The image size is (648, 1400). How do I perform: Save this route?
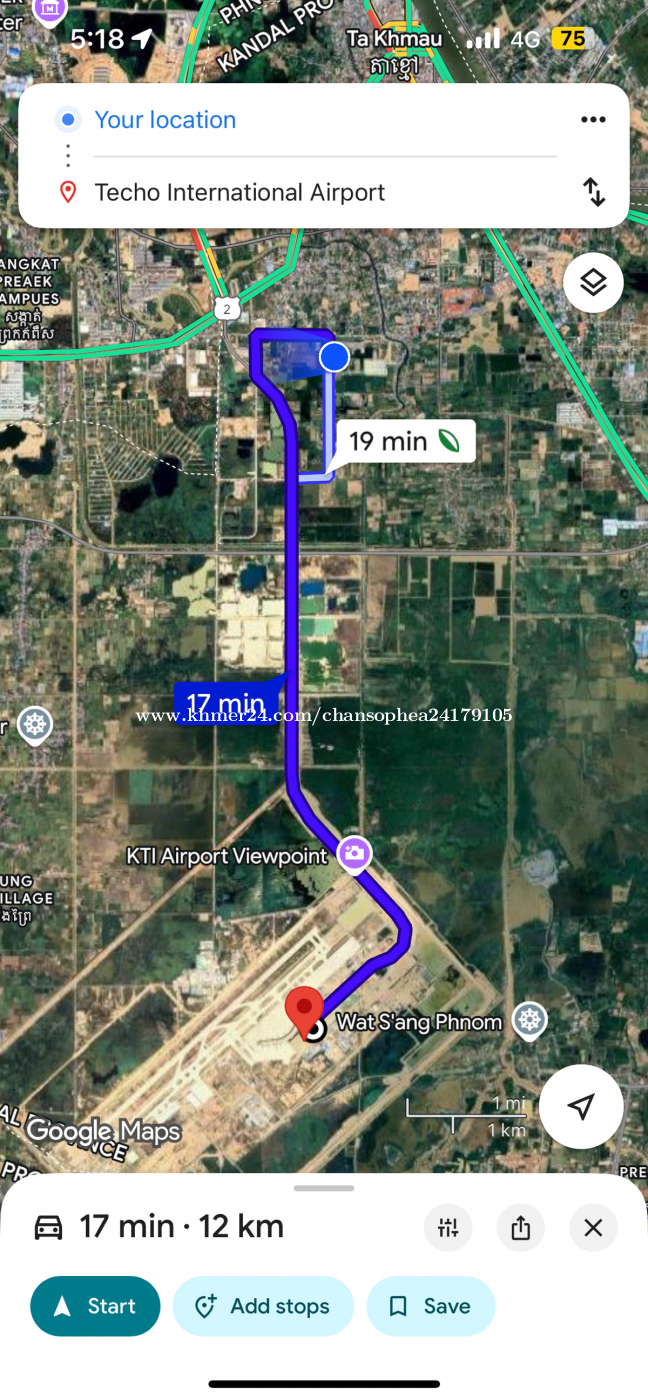pyautogui.click(x=430, y=1306)
